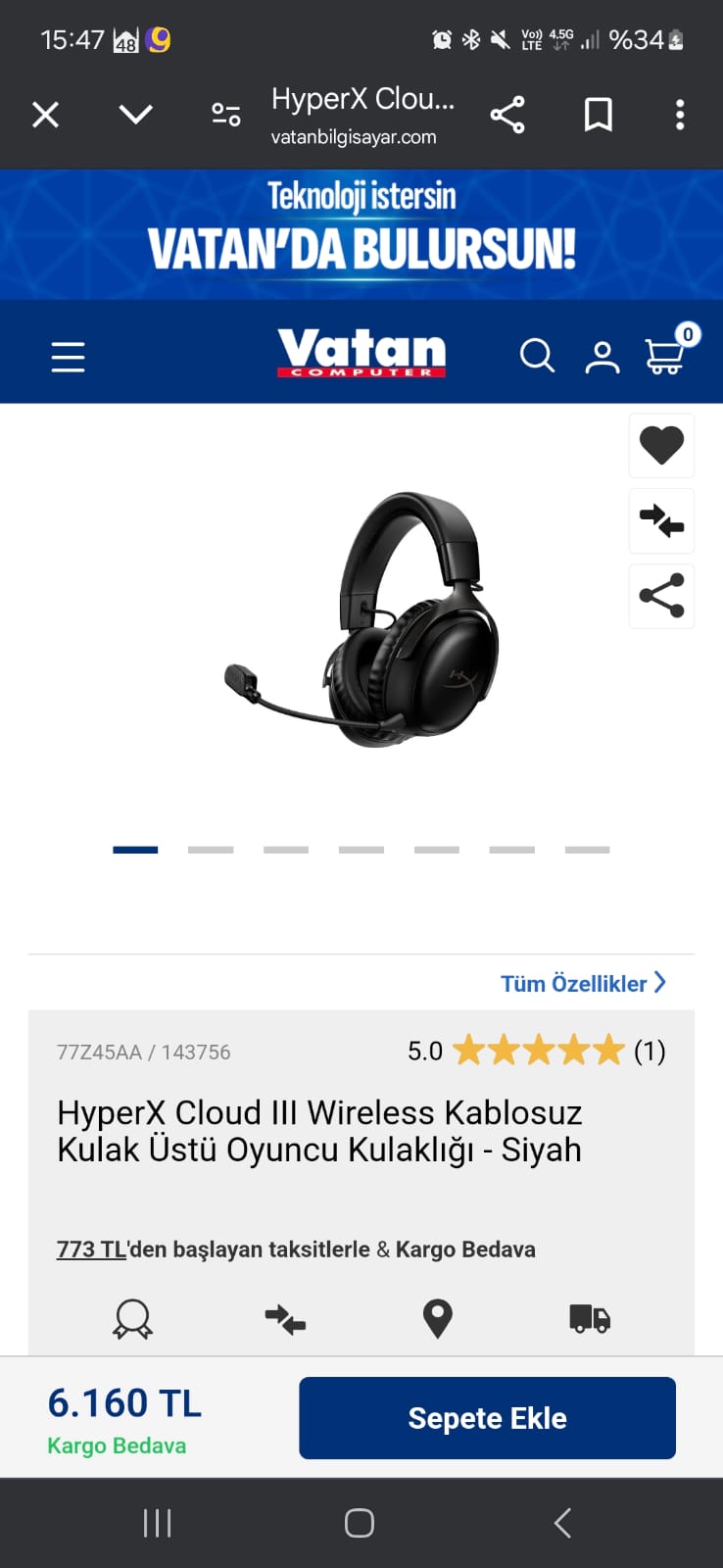Add the product to the comparison list
The height and width of the screenshot is (1568, 723).
pyautogui.click(x=661, y=520)
